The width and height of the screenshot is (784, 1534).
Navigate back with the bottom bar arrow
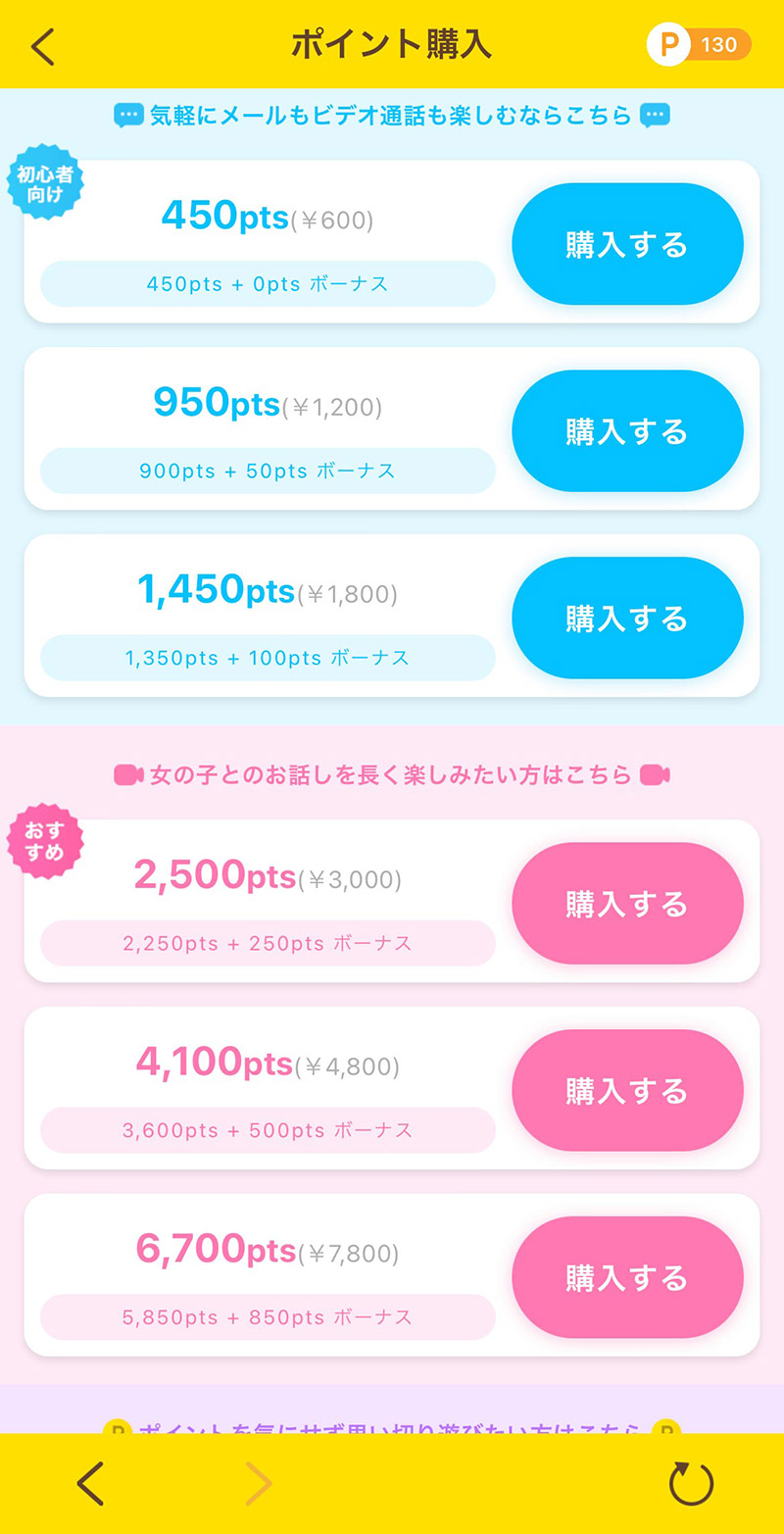90,1483
